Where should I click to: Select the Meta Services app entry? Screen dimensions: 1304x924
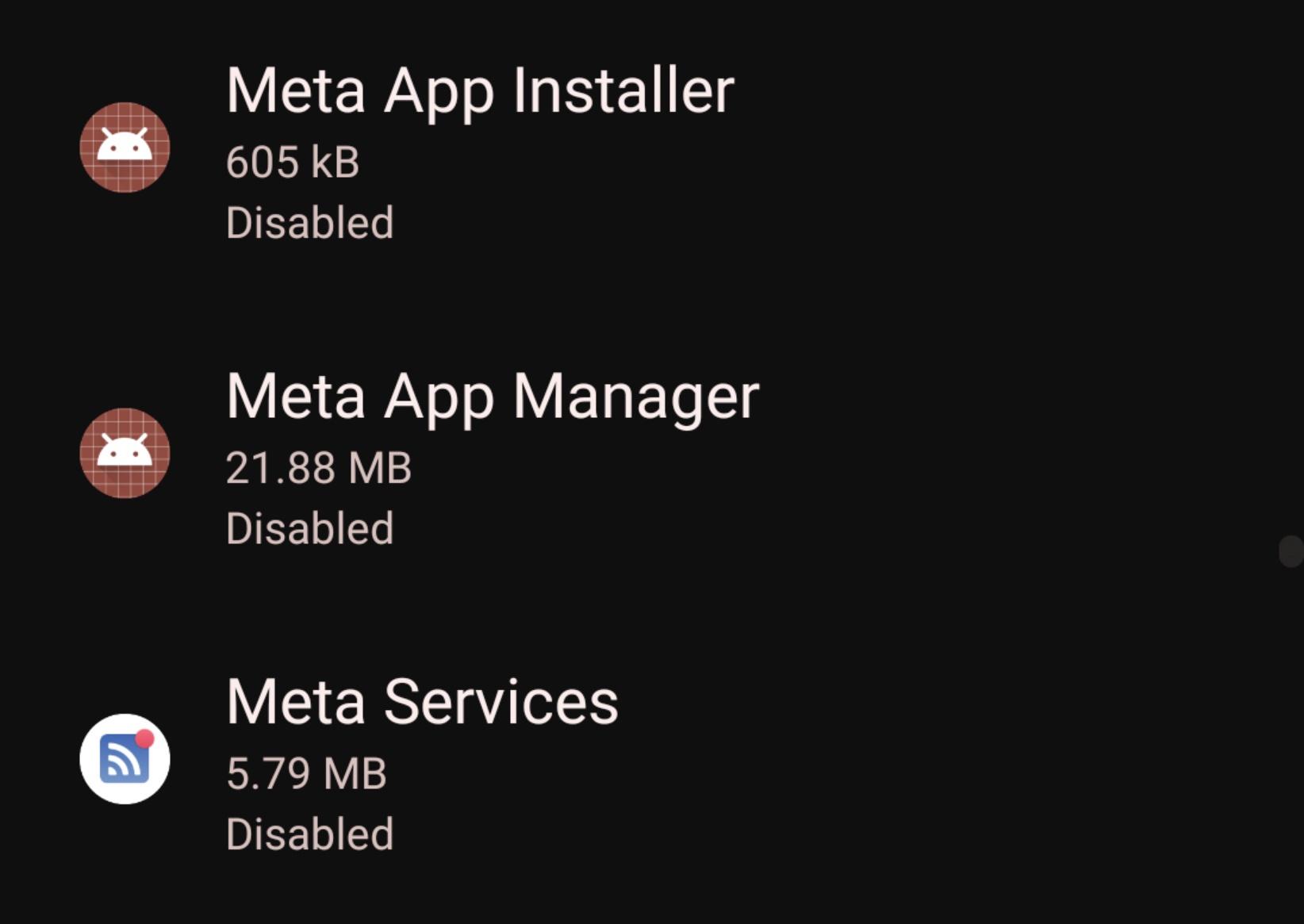(x=422, y=761)
